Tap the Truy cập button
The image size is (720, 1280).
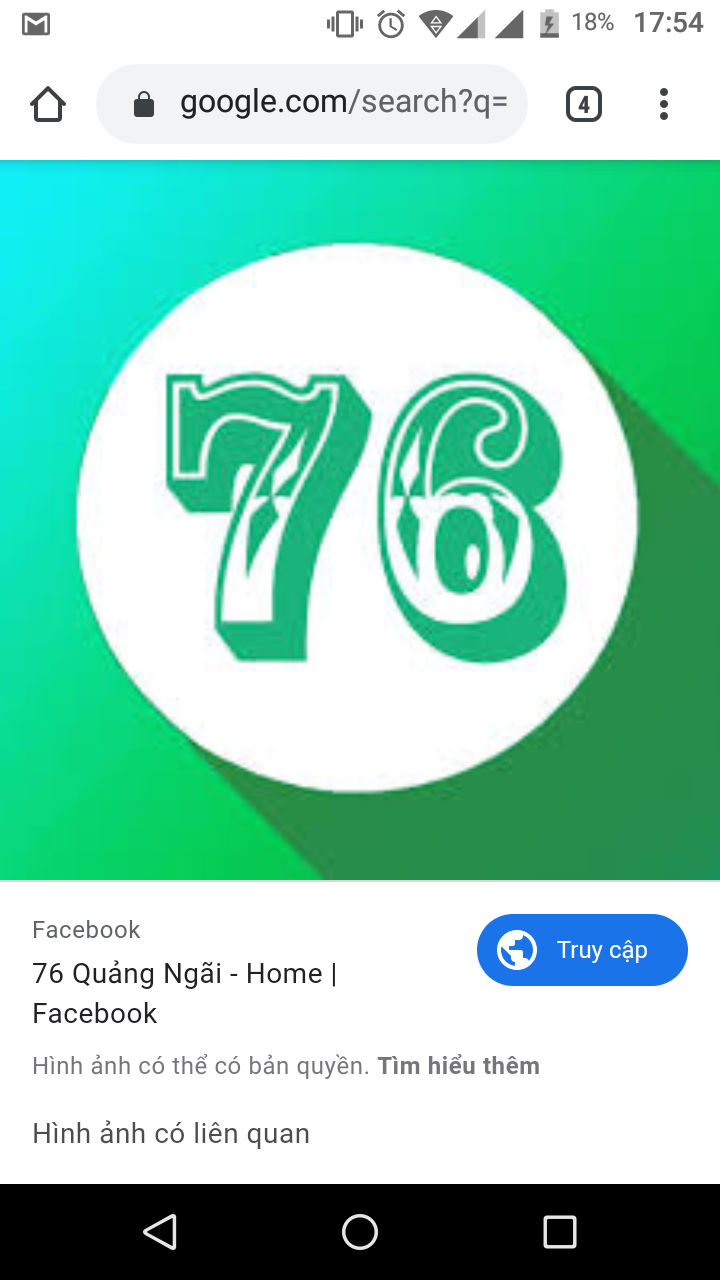pos(582,950)
